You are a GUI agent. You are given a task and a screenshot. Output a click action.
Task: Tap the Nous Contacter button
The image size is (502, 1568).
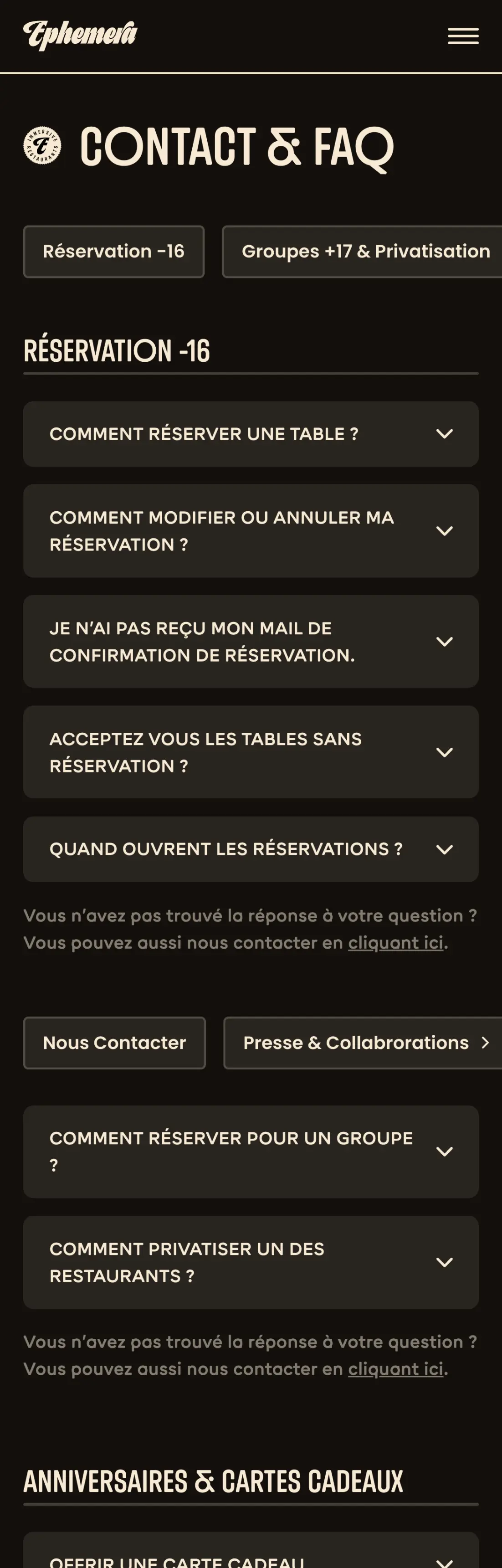pos(114,1043)
